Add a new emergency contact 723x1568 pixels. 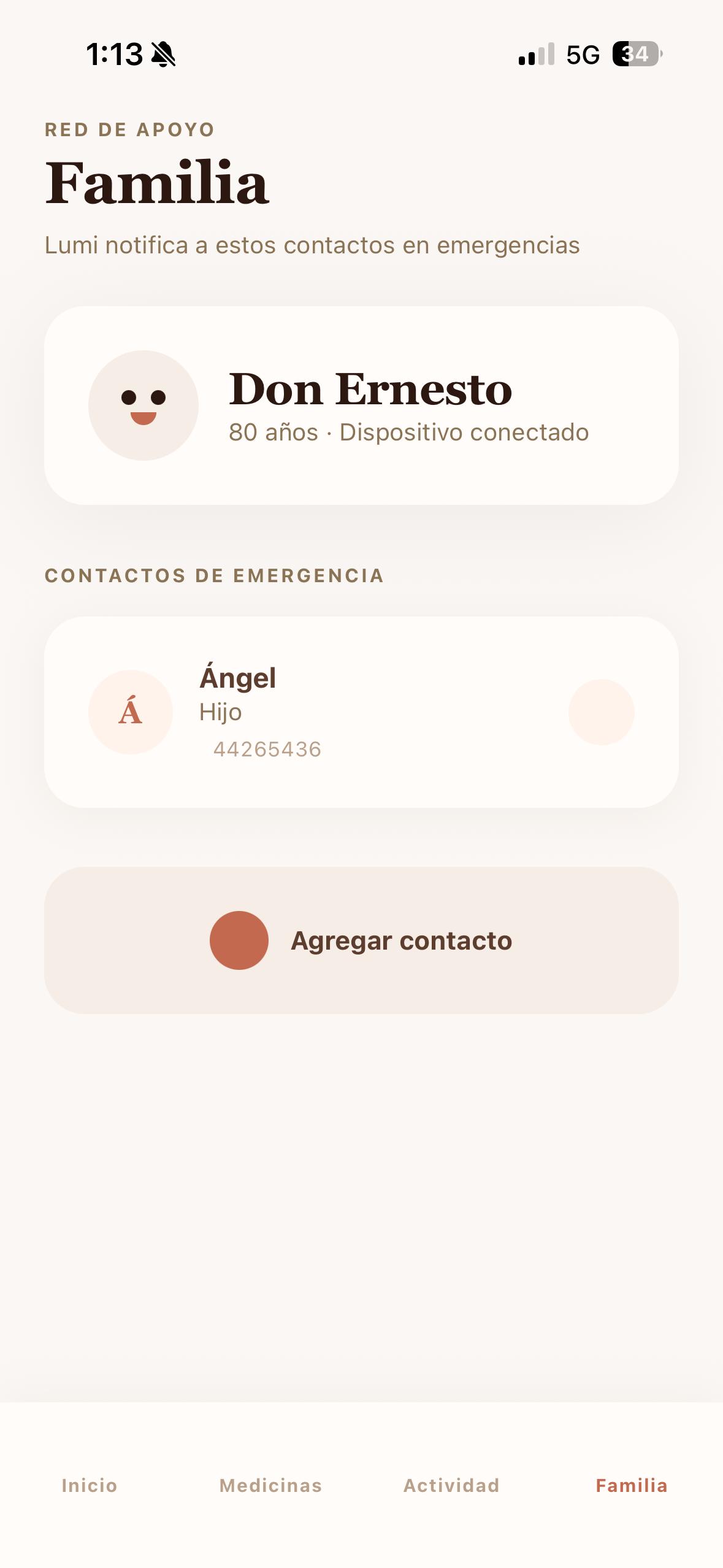(x=361, y=940)
